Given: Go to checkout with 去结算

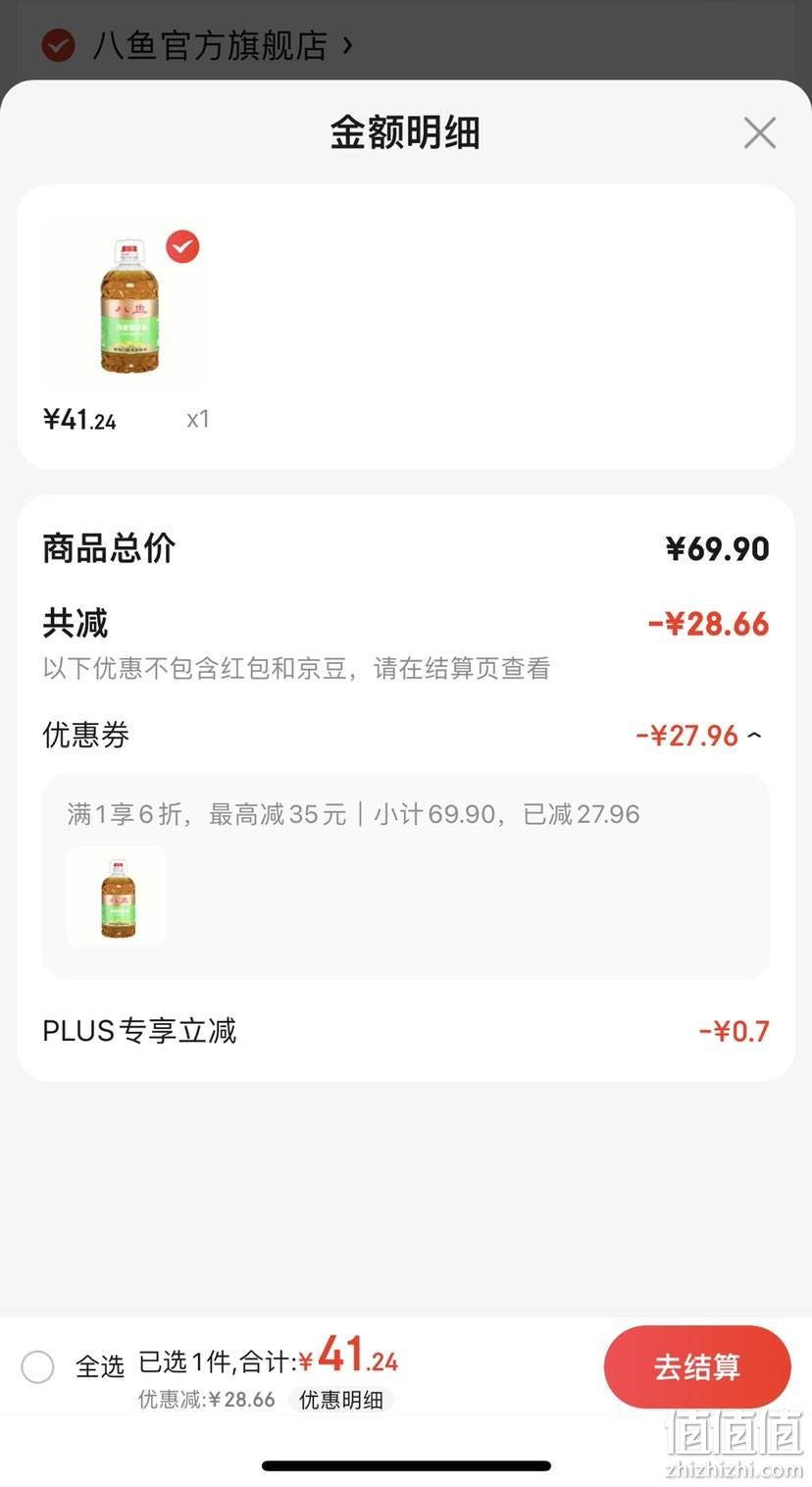Looking at the screenshot, I should [x=697, y=1366].
